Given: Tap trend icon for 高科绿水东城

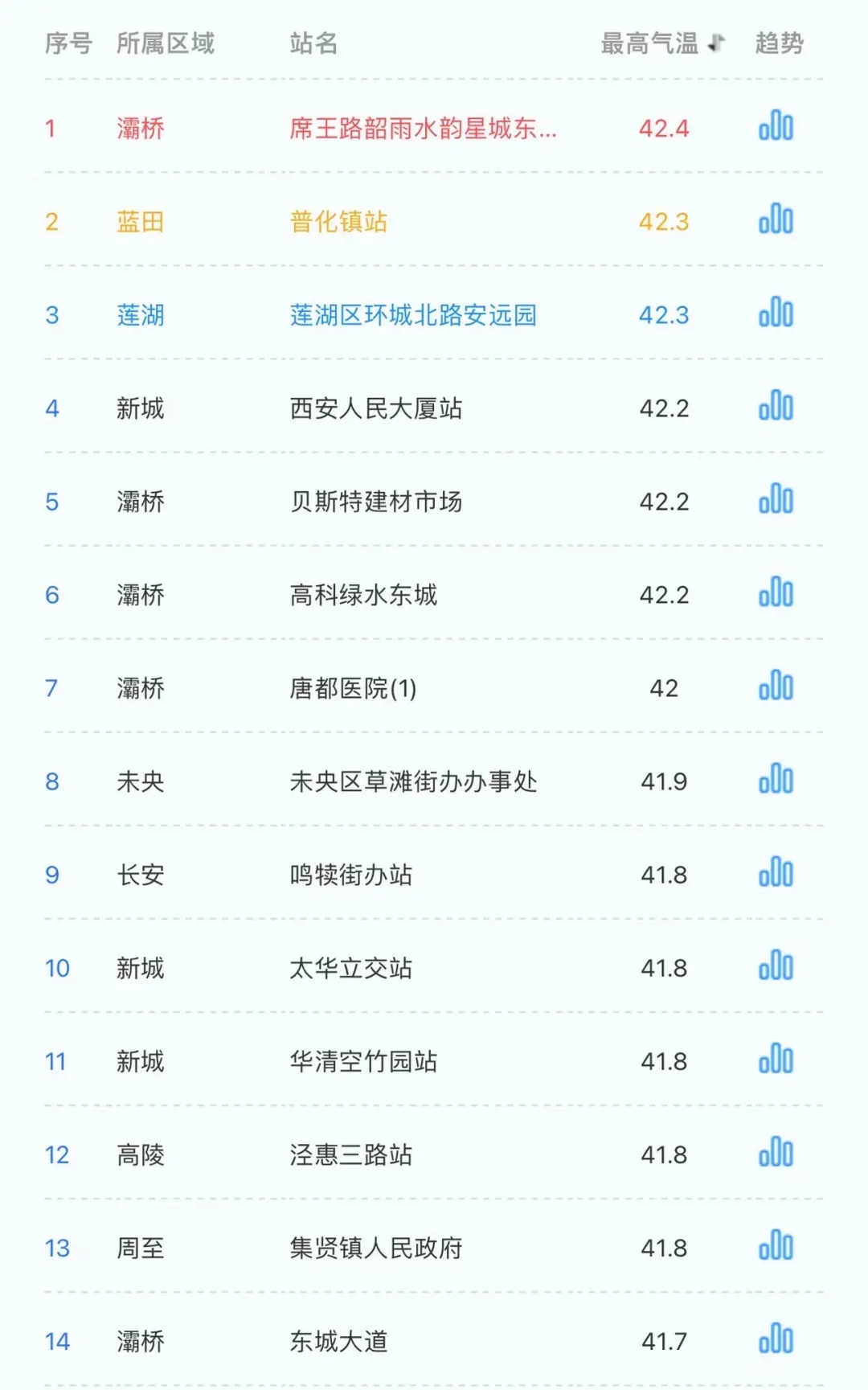Looking at the screenshot, I should coord(776,593).
